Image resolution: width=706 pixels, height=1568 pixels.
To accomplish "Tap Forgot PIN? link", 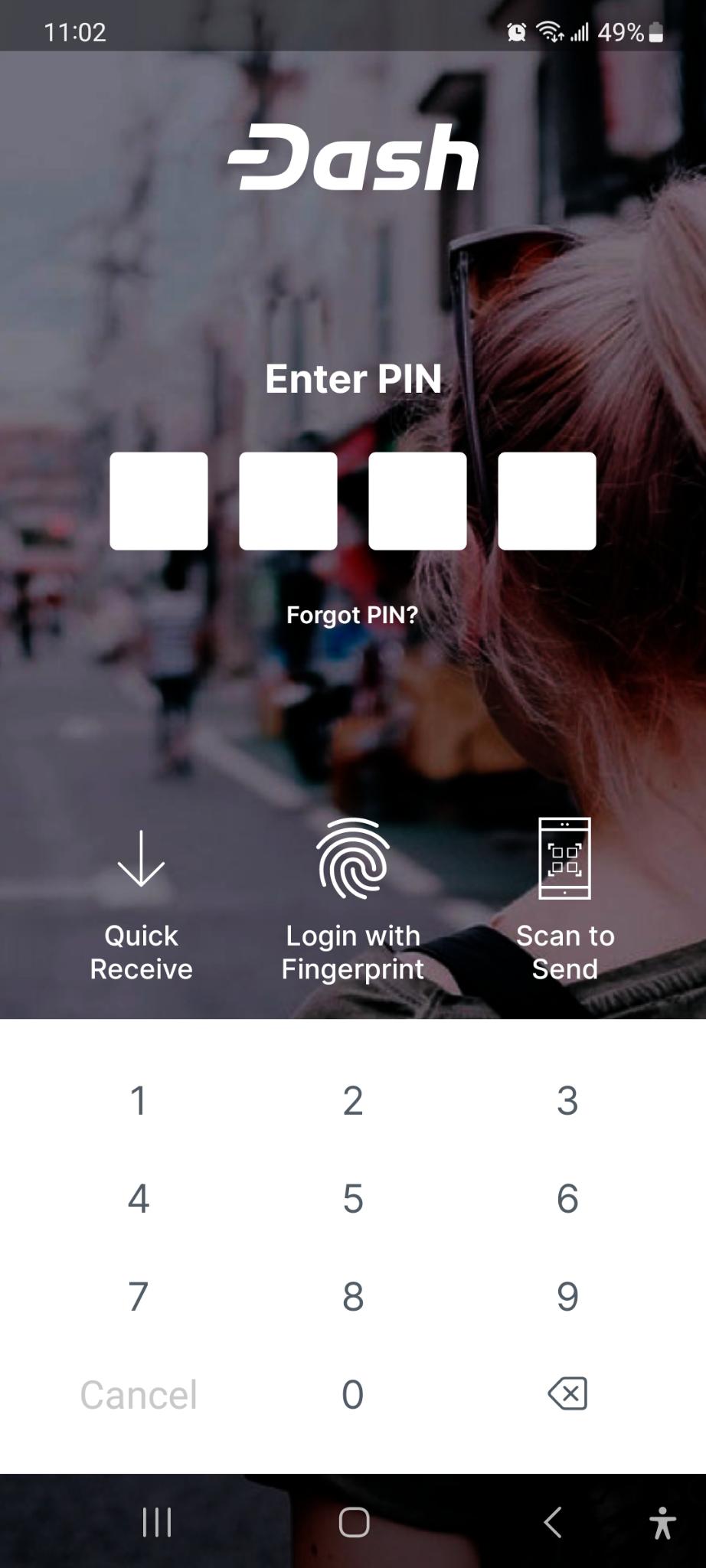I will (352, 615).
